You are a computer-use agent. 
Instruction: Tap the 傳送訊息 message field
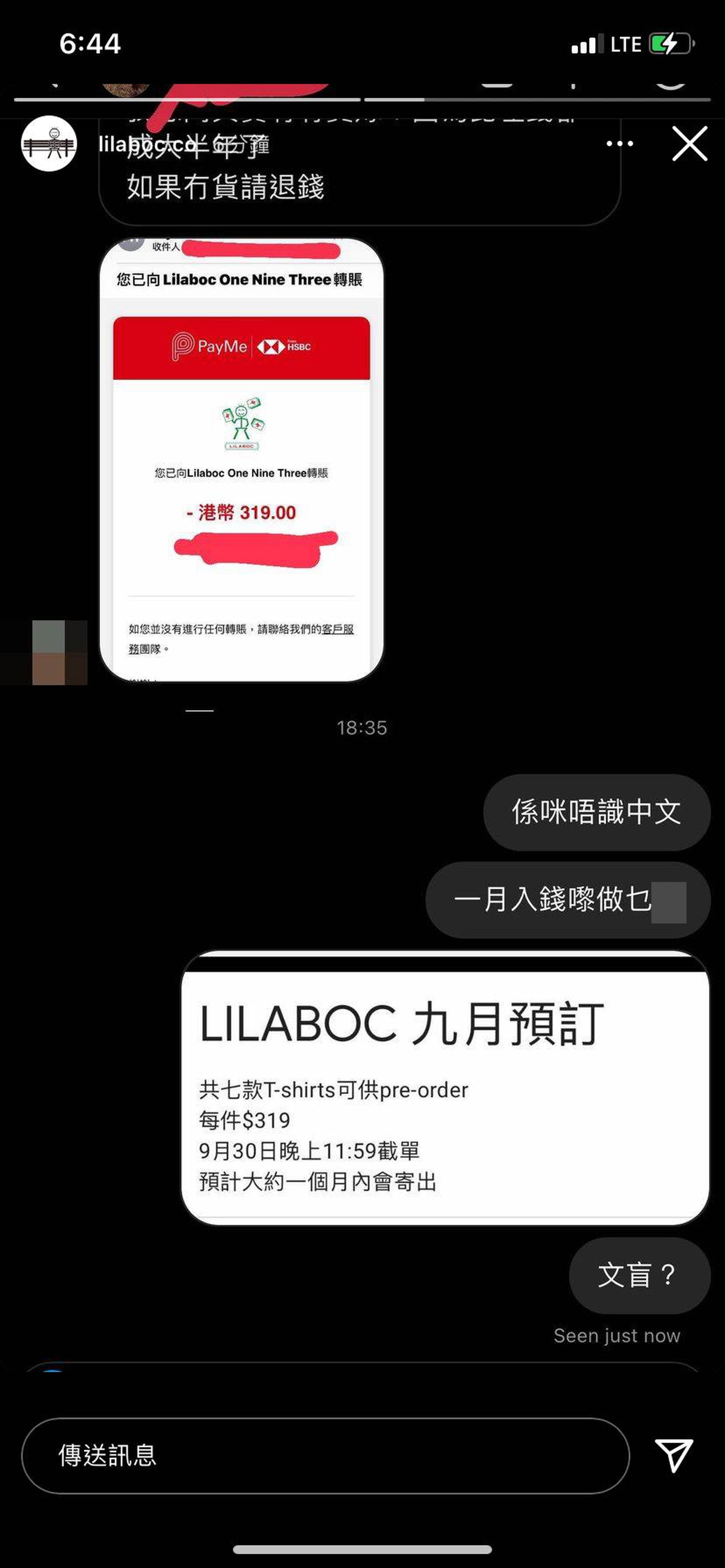coord(325,1456)
